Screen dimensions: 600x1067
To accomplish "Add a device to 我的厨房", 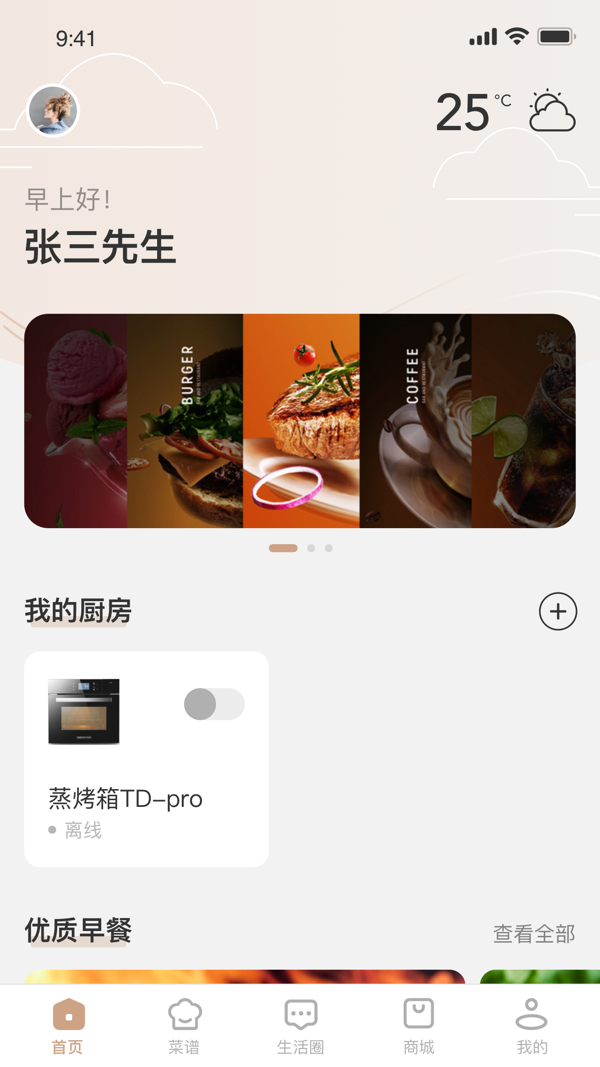I will 558,611.
